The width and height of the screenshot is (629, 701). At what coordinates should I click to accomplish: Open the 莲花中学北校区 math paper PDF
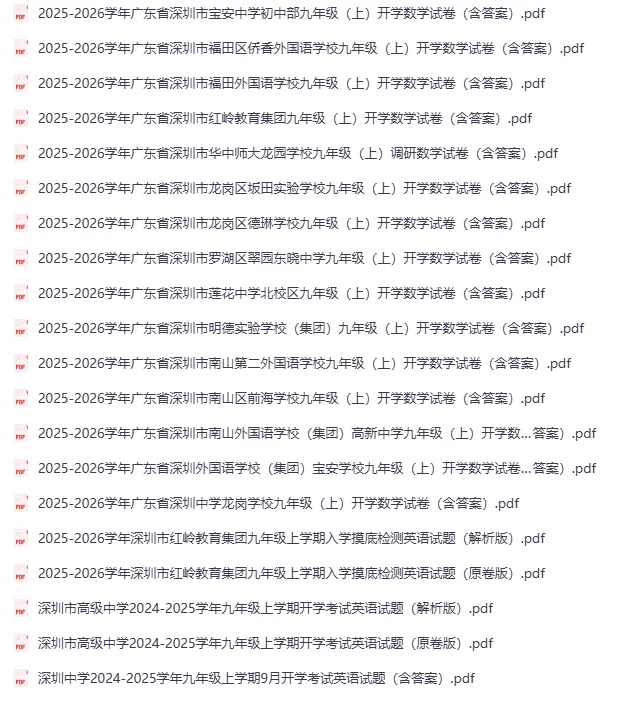coord(291,293)
